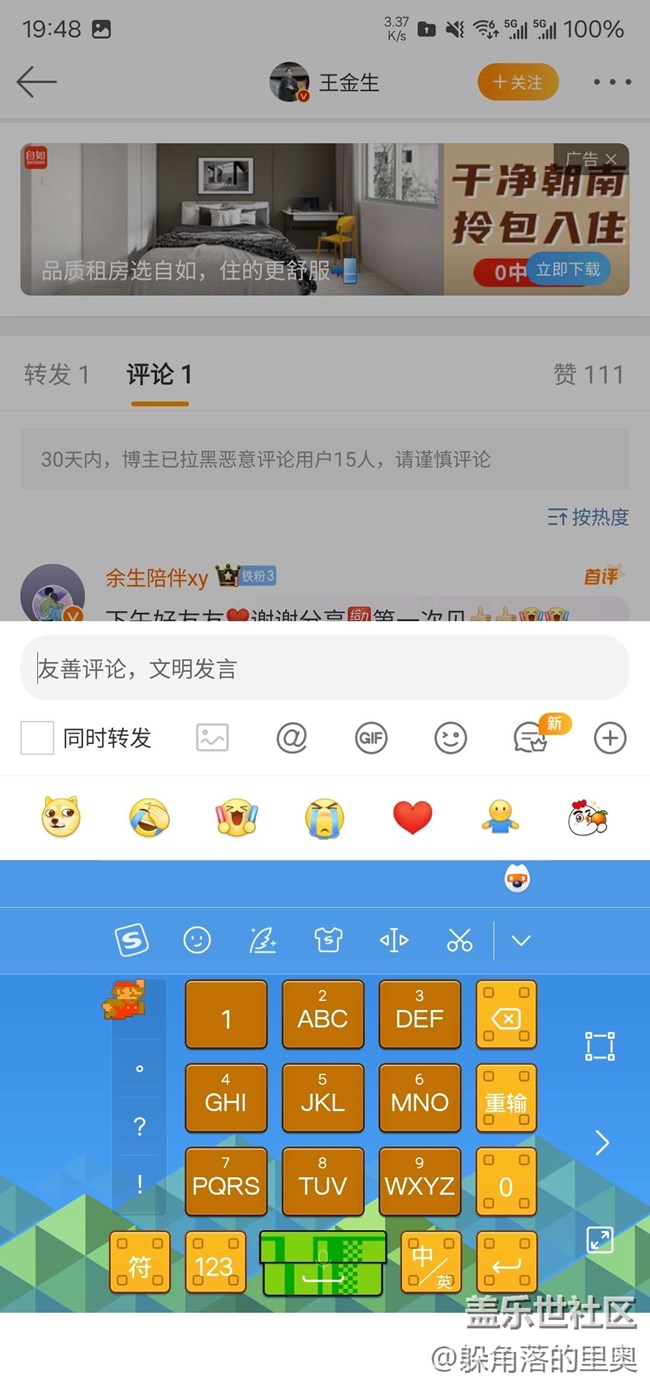Hit the keyboard backspace key

click(506, 1018)
